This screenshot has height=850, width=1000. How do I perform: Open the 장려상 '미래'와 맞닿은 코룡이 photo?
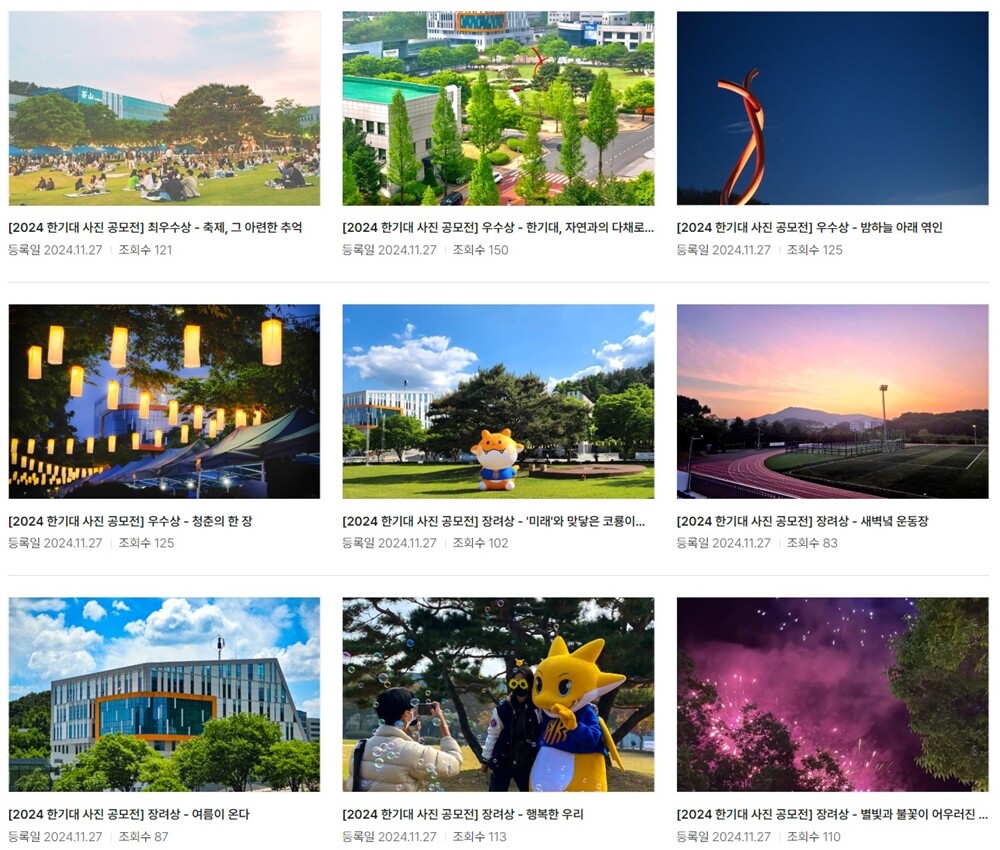tap(498, 401)
